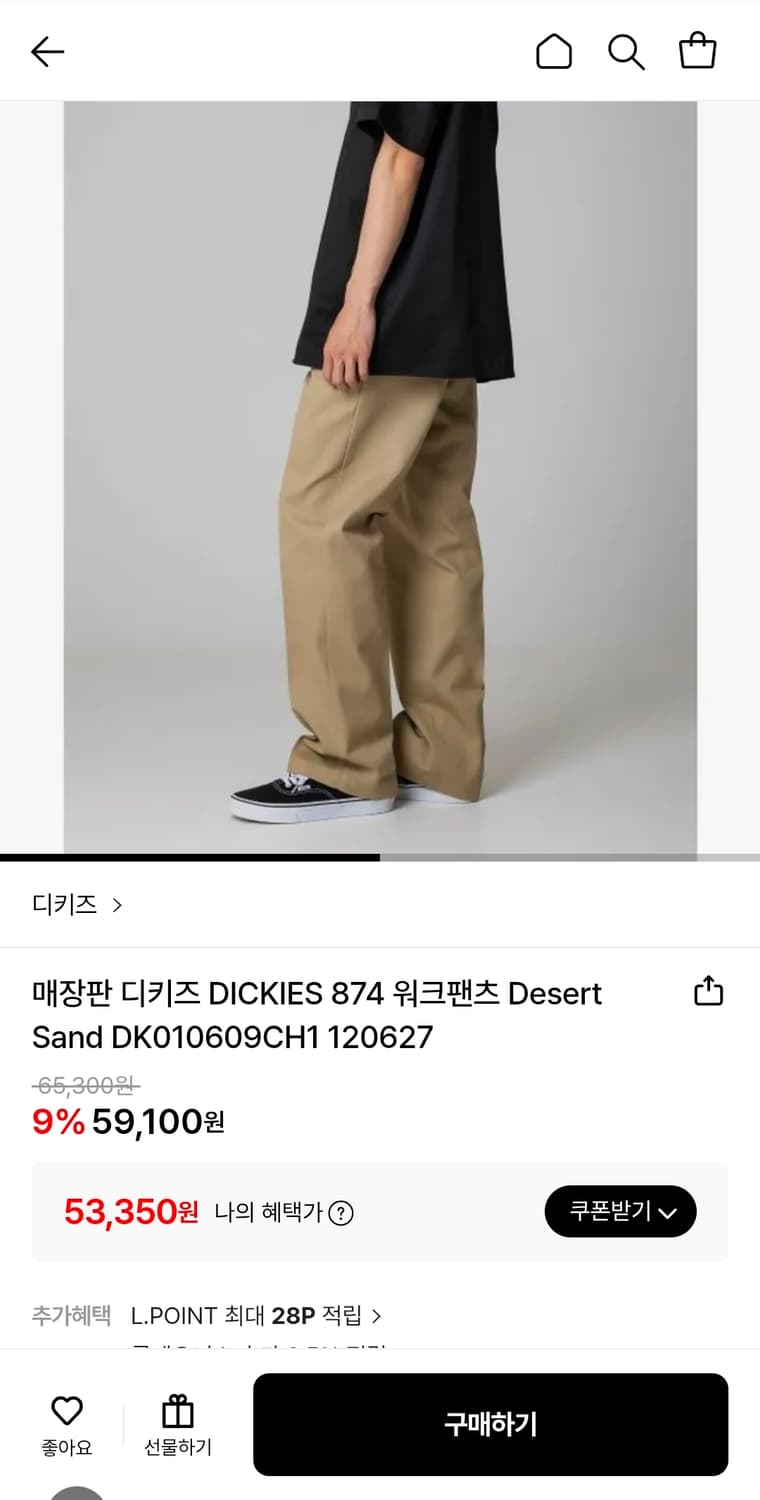The width and height of the screenshot is (760, 1500).
Task: Open 추가혜택 benefits section
Action: [70, 1316]
